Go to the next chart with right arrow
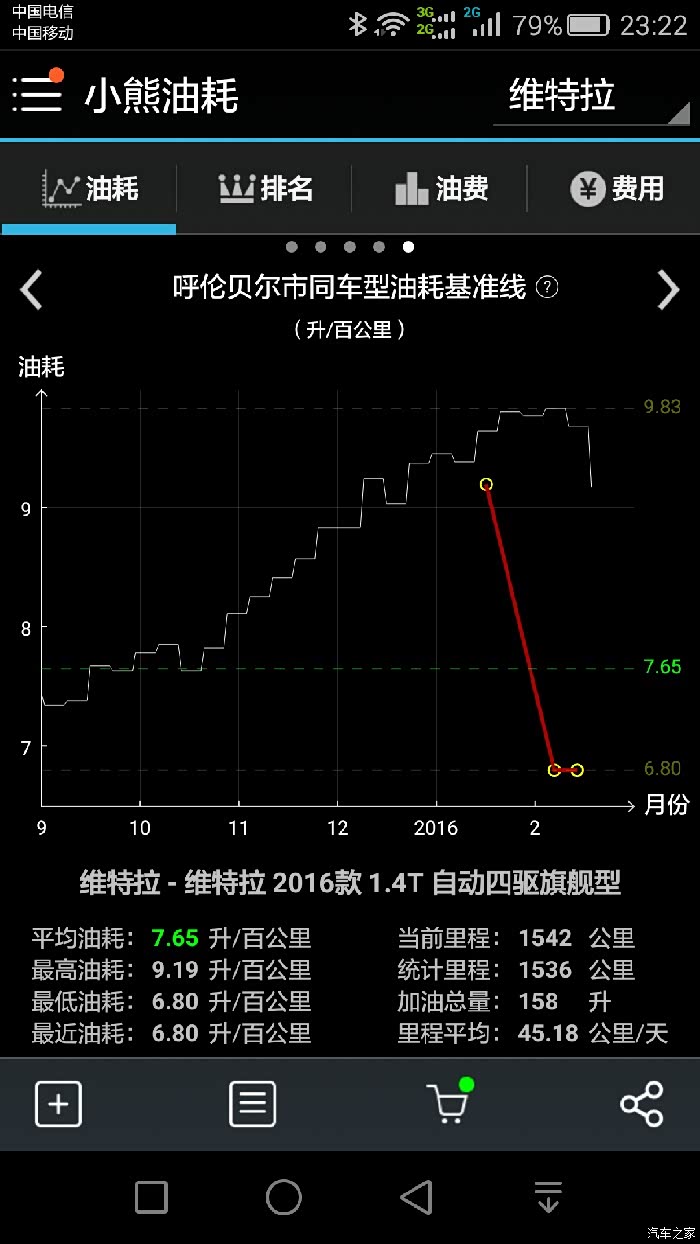The image size is (700, 1244). [x=668, y=290]
